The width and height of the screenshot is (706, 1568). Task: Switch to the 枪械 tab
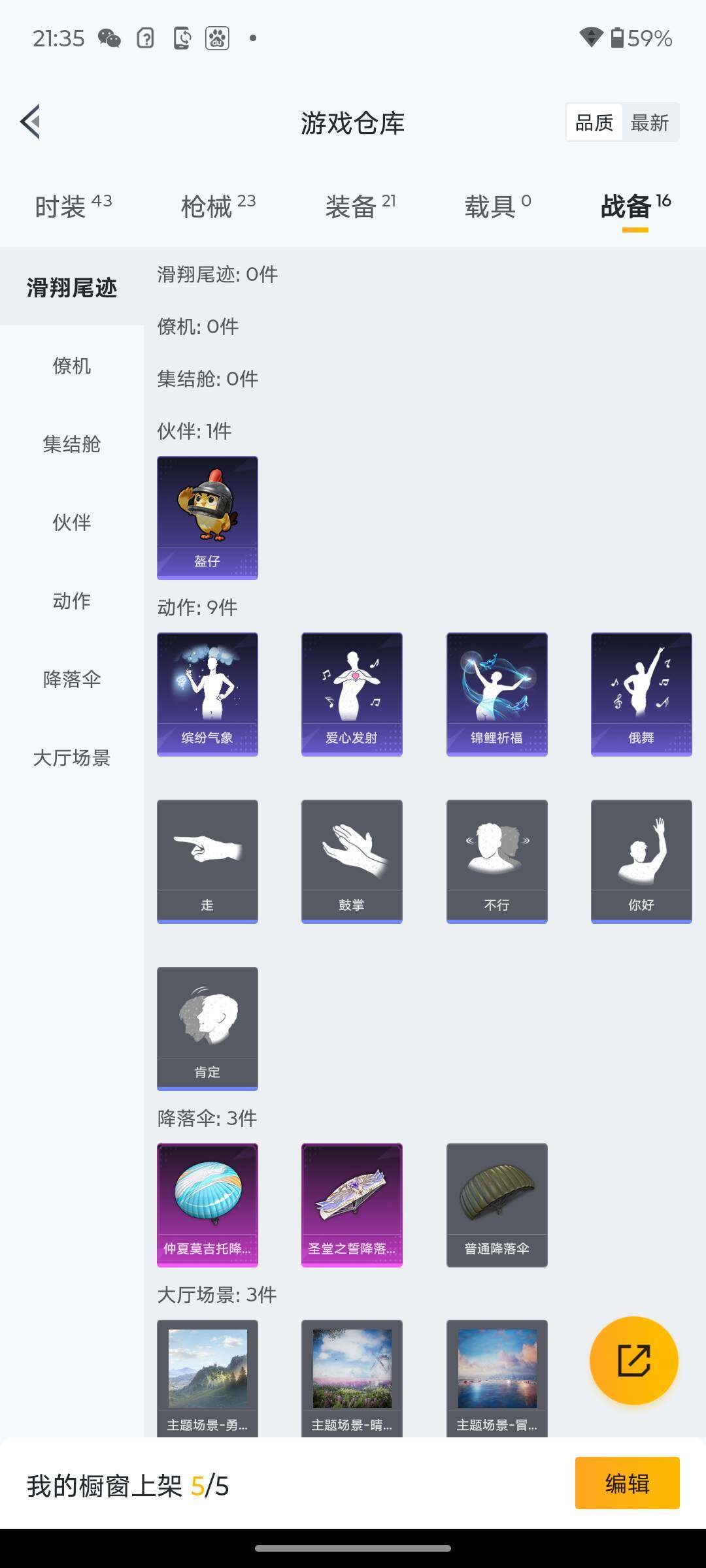(x=218, y=206)
